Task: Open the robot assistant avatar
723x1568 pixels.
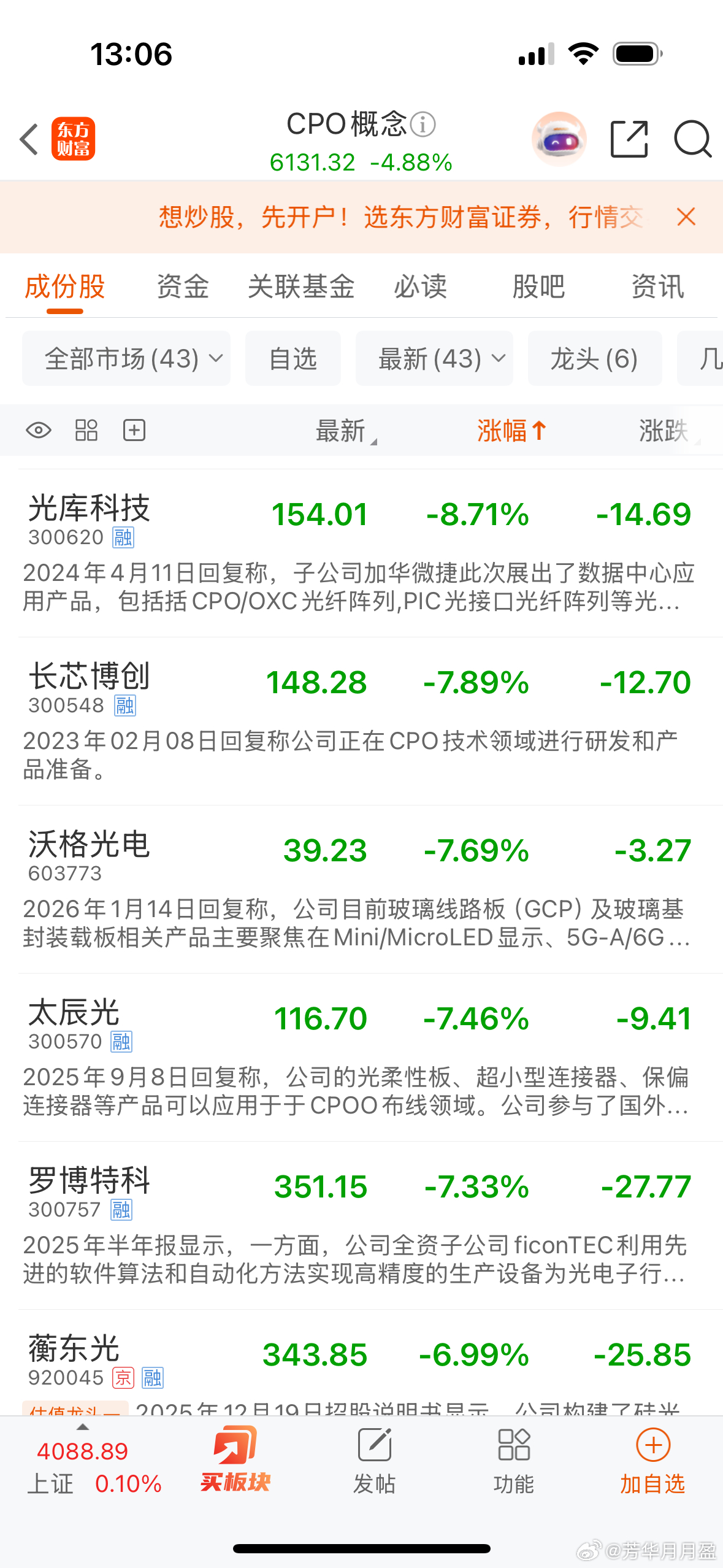Action: 559,139
